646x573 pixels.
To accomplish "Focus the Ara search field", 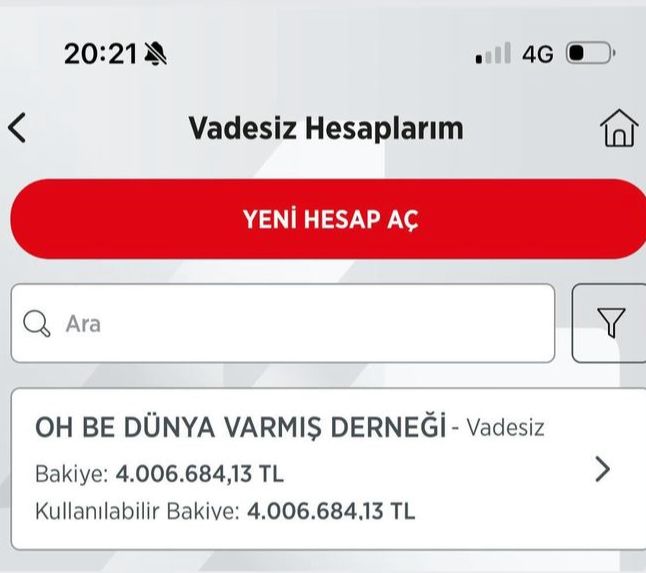I will click(283, 324).
